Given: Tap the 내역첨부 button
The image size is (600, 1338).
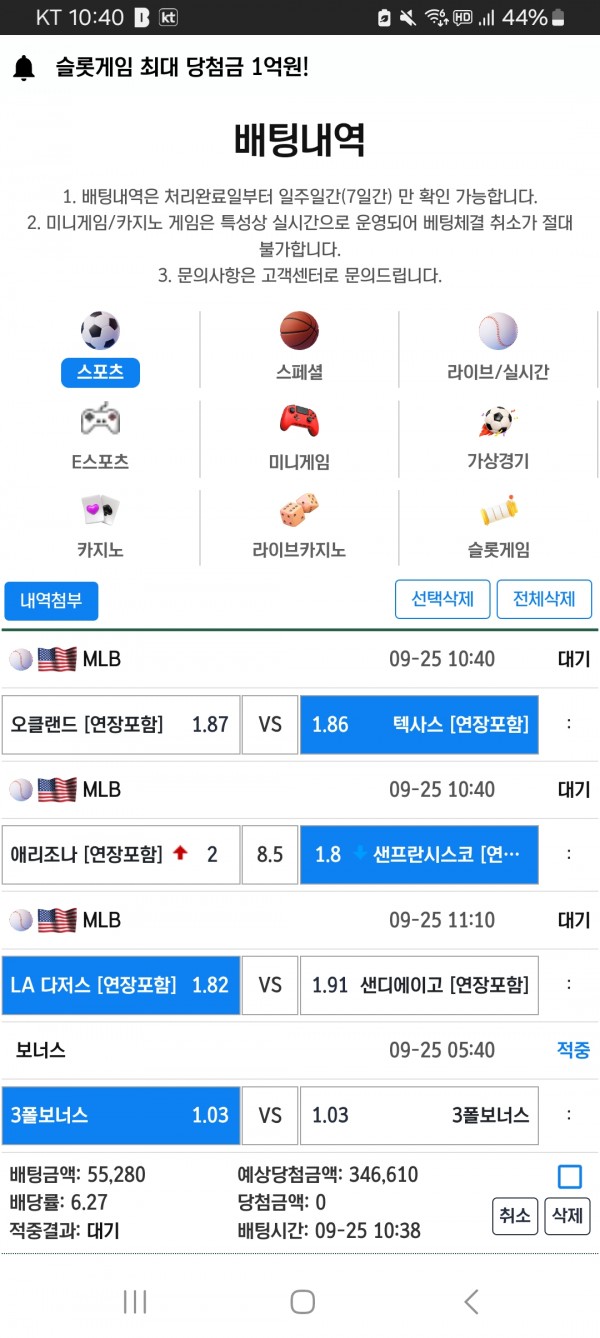Looking at the screenshot, I should (x=51, y=601).
